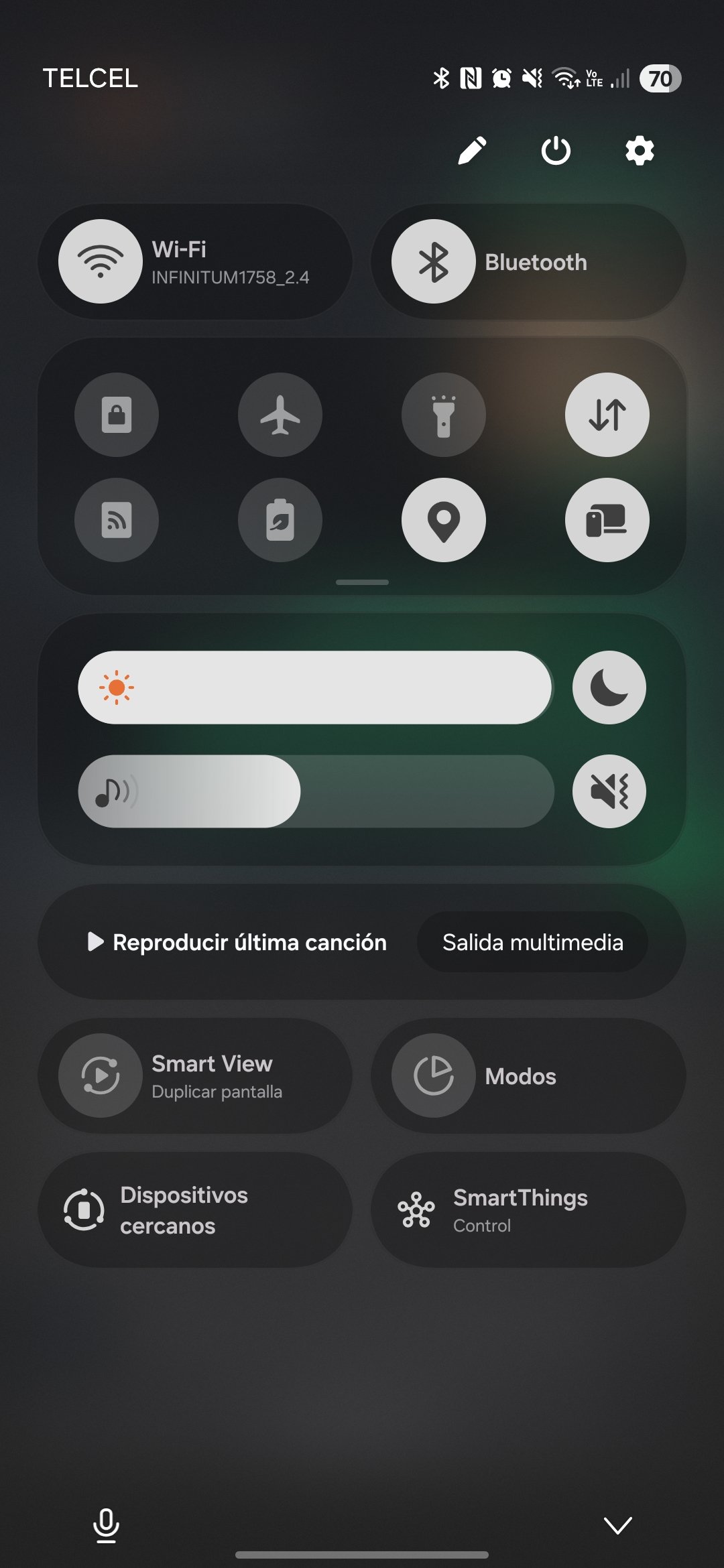Open settings via the gear icon

tap(640, 151)
